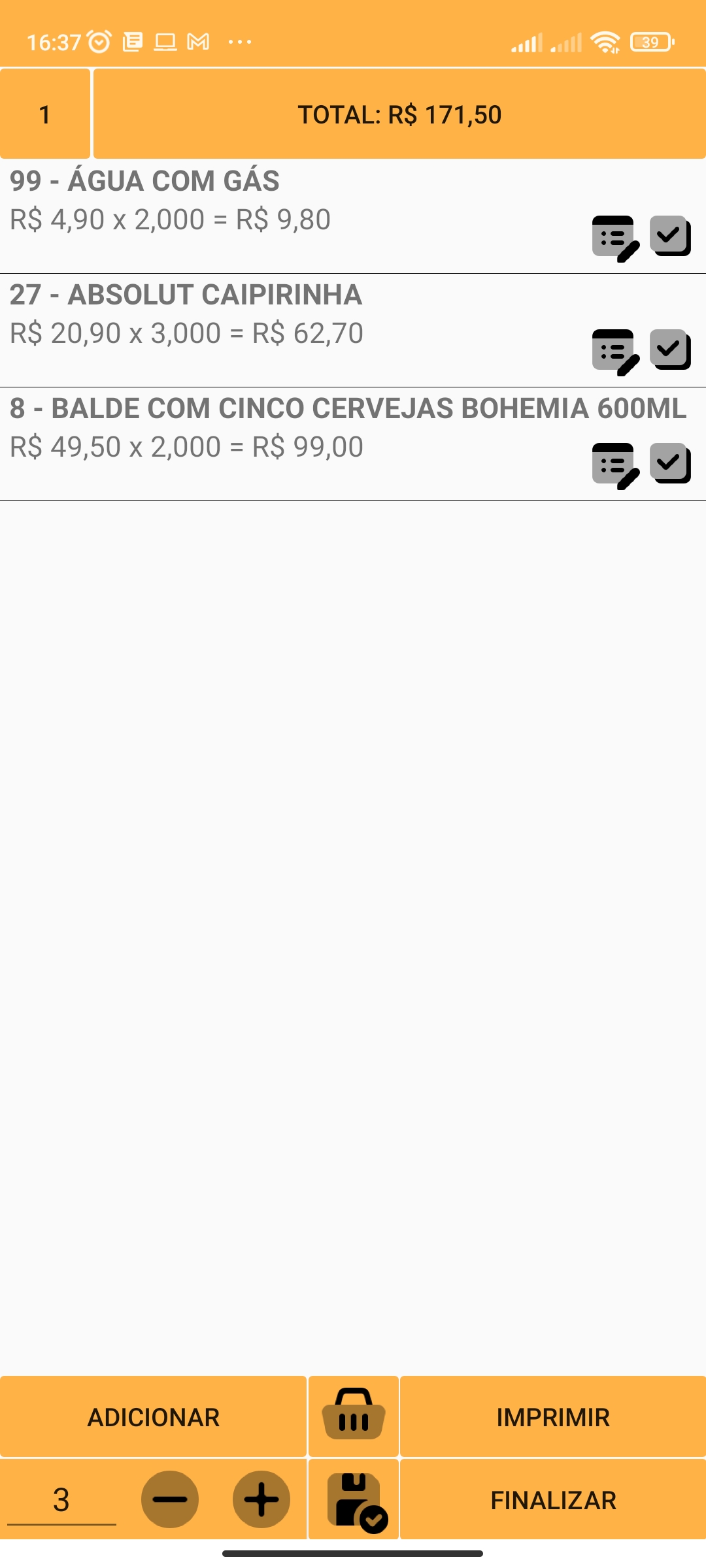Tap the TOTAL: R$ 171,50 button

click(399, 114)
